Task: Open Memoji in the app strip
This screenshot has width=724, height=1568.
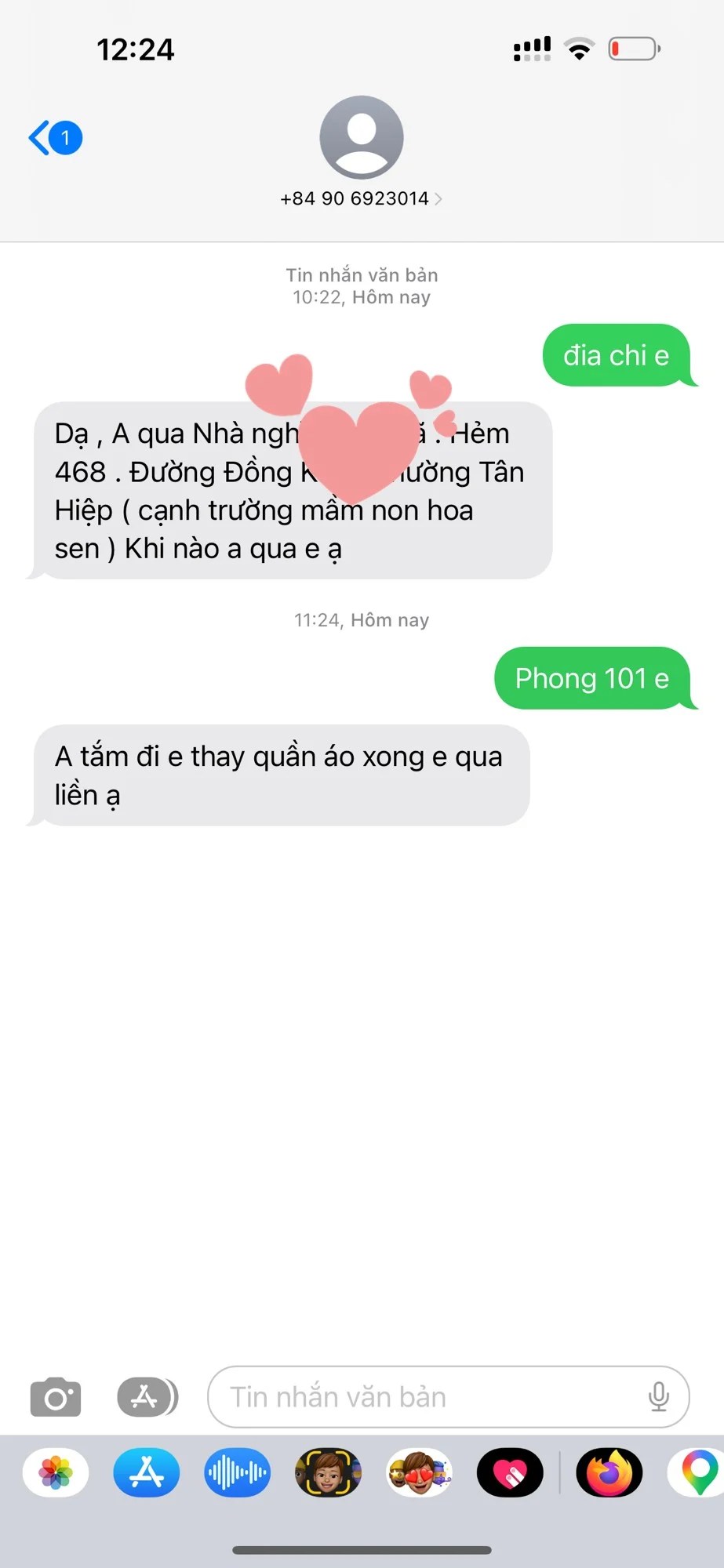Action: coord(328,1473)
